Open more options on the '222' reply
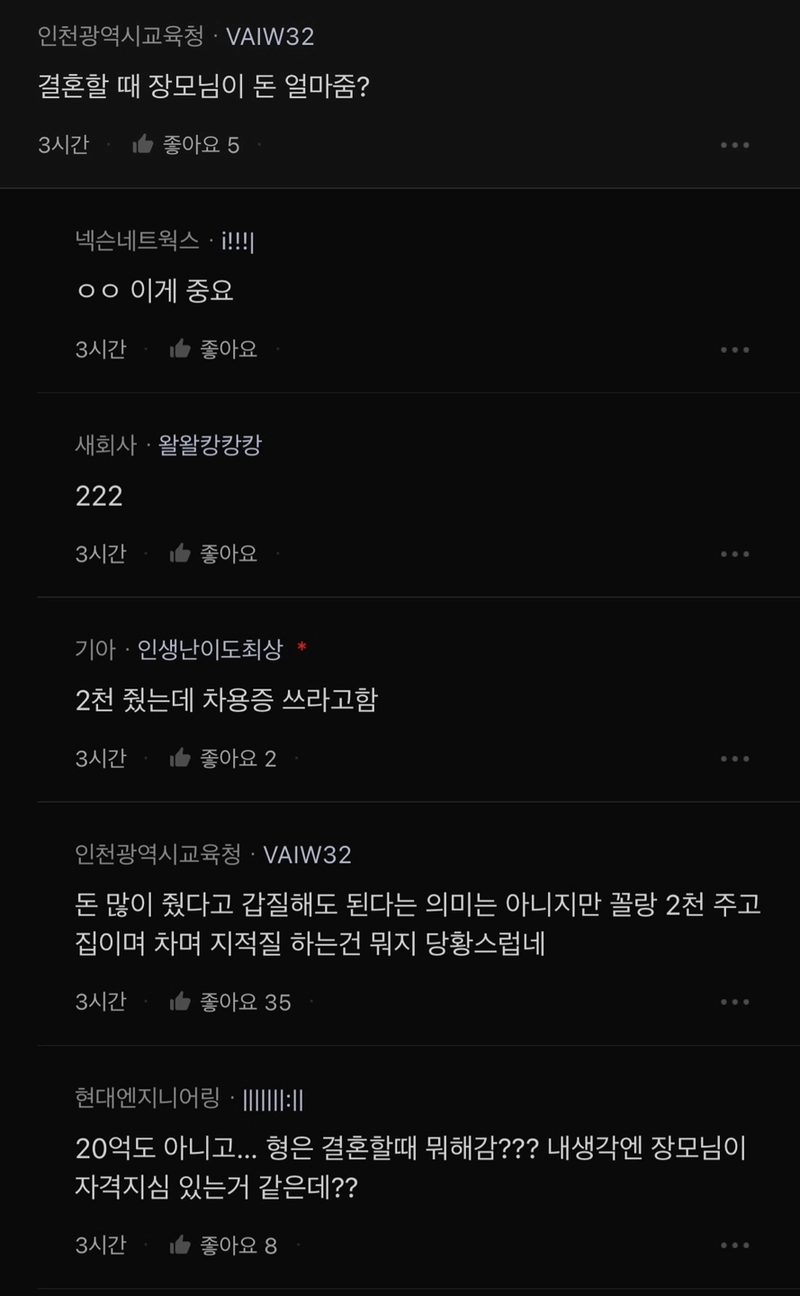The width and height of the screenshot is (800, 1296). pos(735,553)
